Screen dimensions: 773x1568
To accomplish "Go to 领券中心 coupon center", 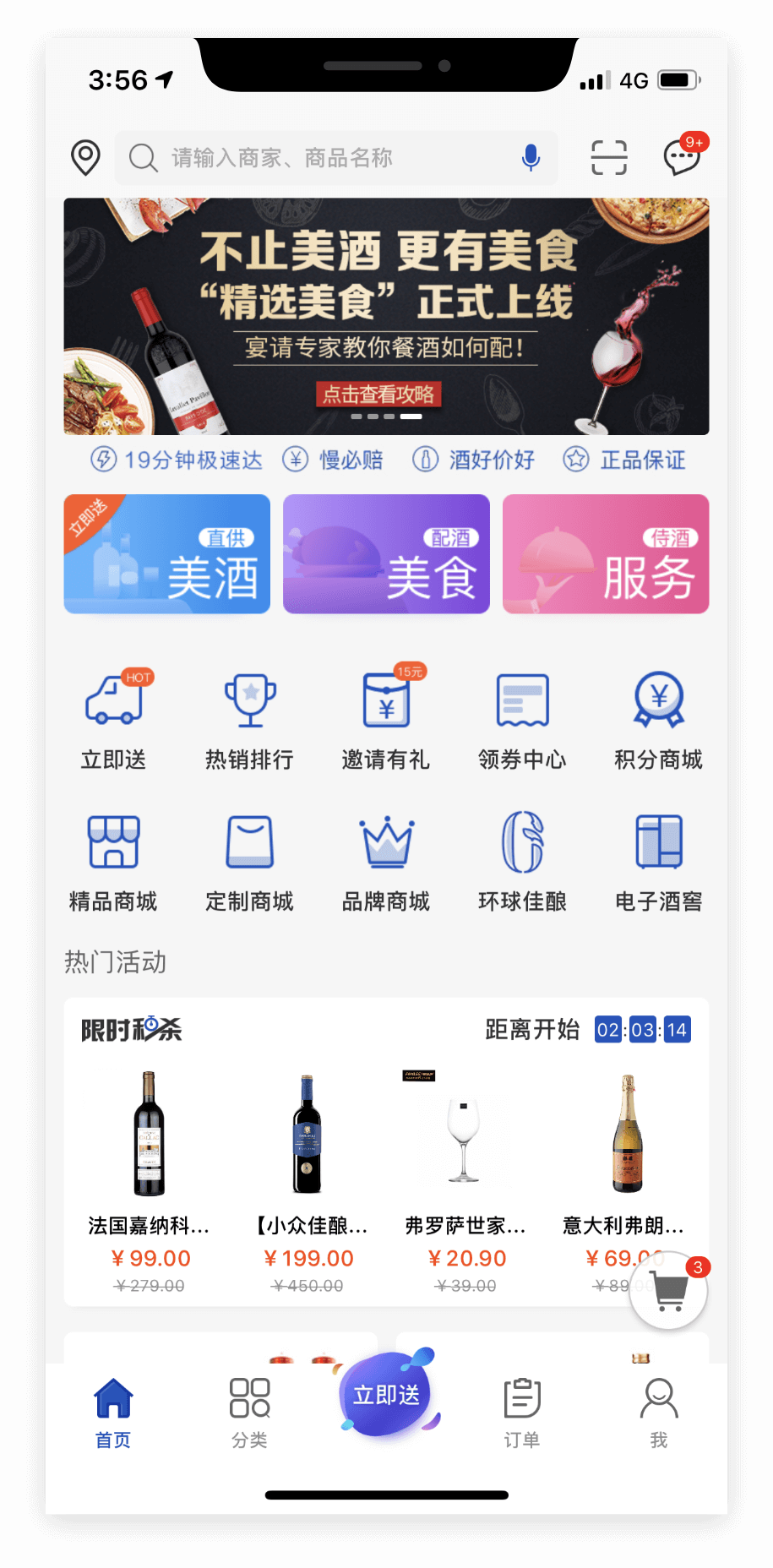I will coord(522,721).
